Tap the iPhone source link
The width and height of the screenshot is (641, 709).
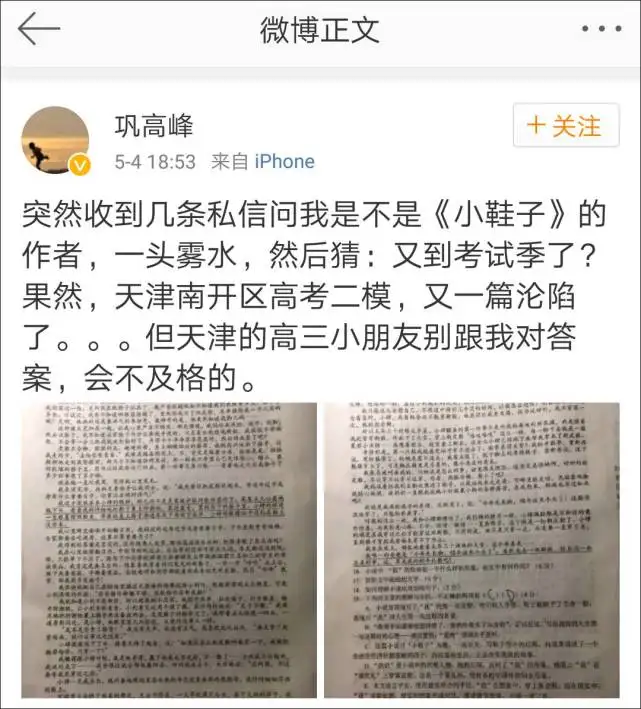[284, 161]
